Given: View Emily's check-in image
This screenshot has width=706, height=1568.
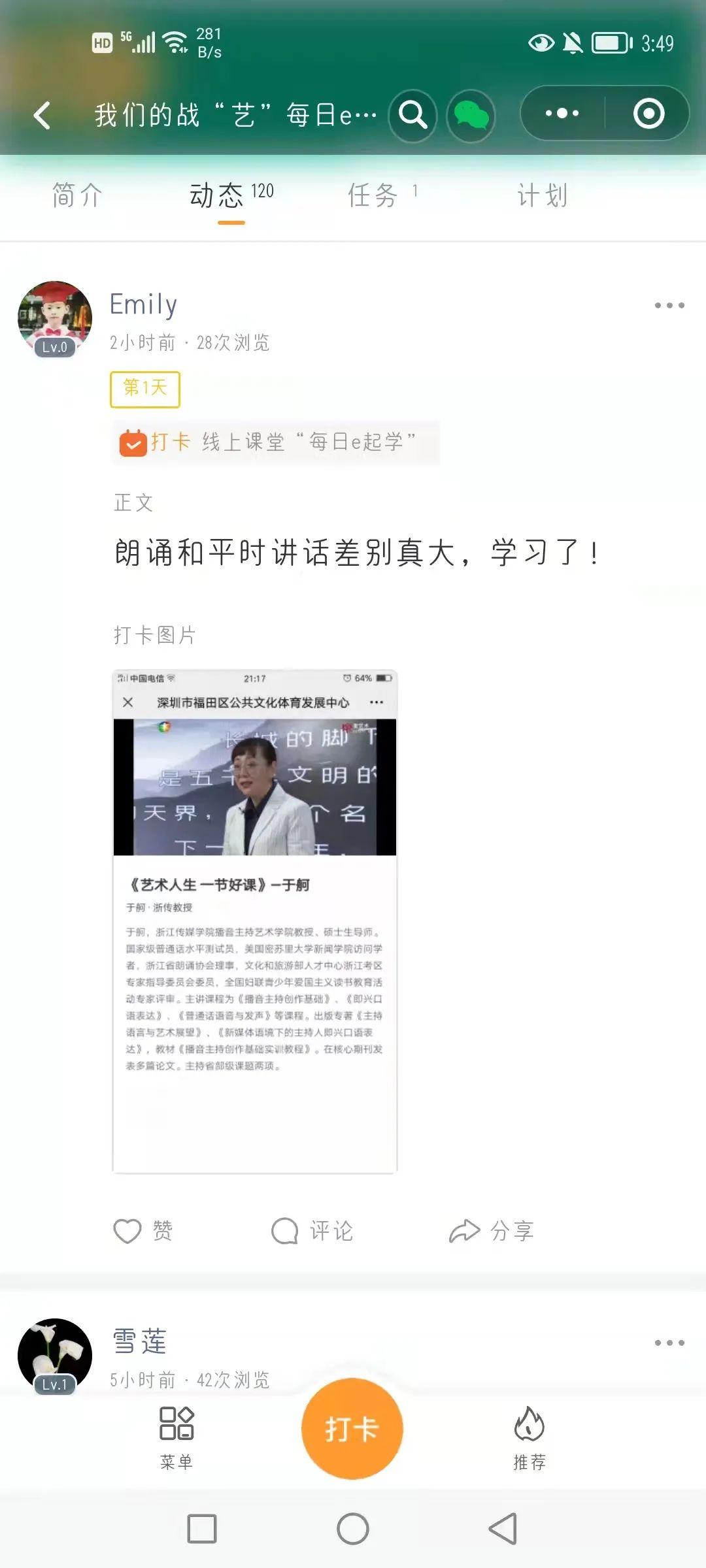Looking at the screenshot, I should 254,921.
